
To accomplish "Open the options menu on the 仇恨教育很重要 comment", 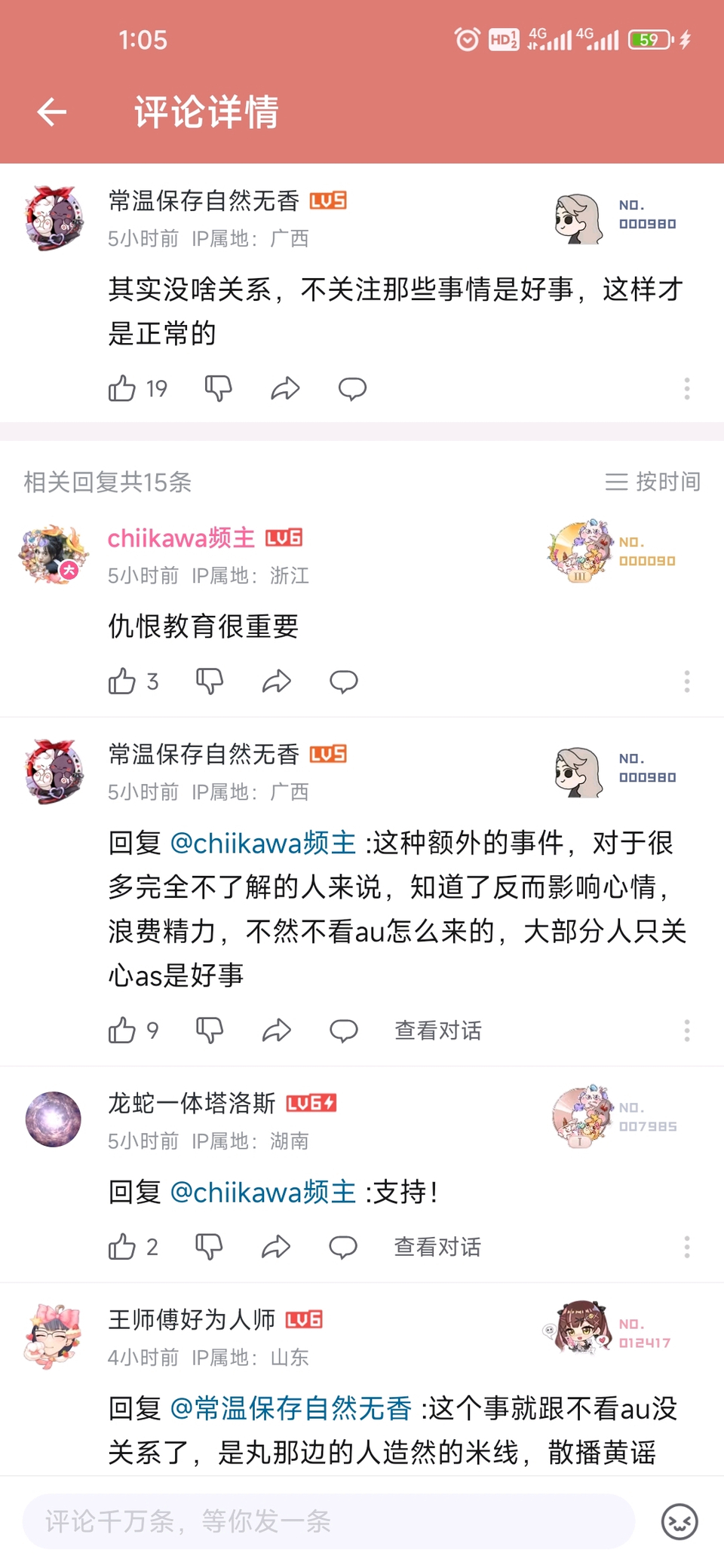I will click(686, 681).
